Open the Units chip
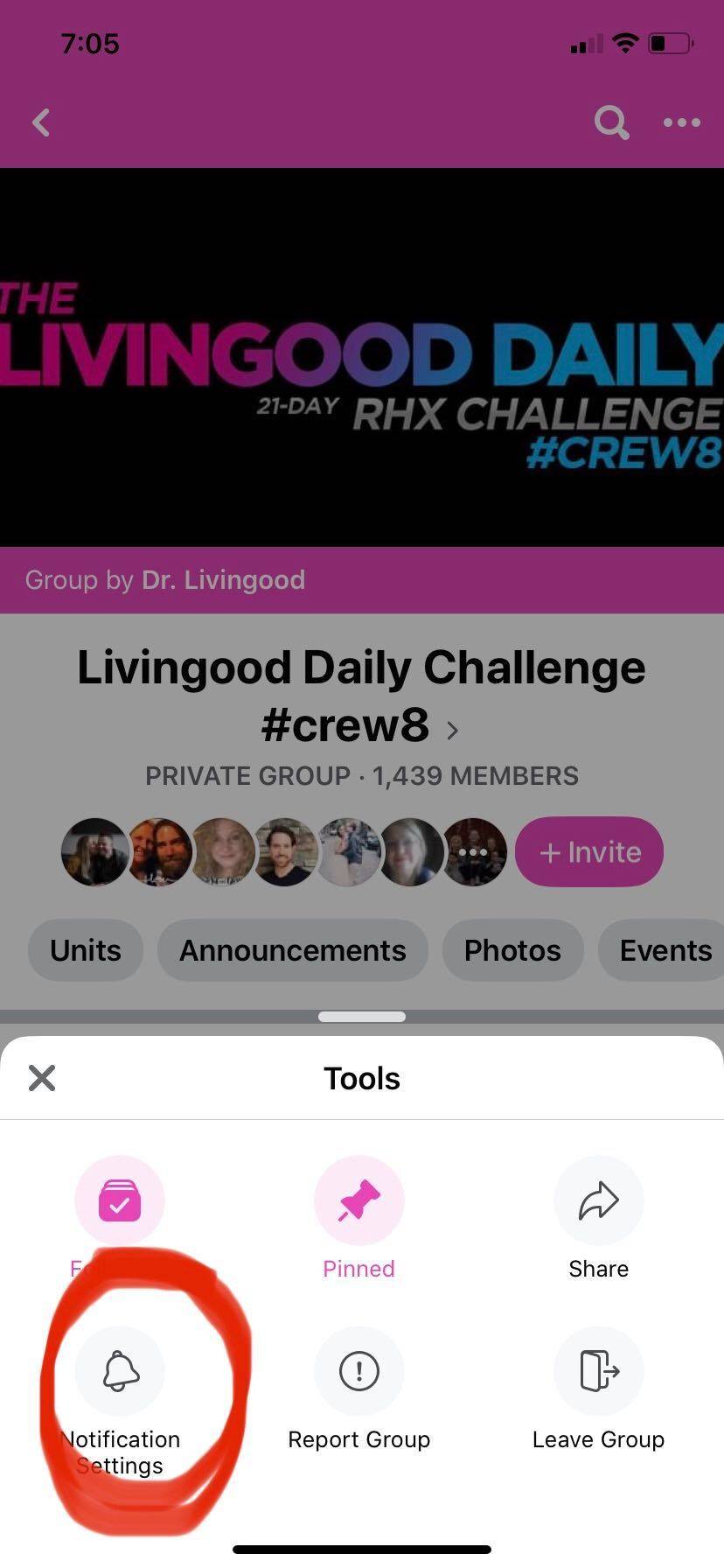Screen dimensions: 724x1568 pyautogui.click(x=86, y=950)
